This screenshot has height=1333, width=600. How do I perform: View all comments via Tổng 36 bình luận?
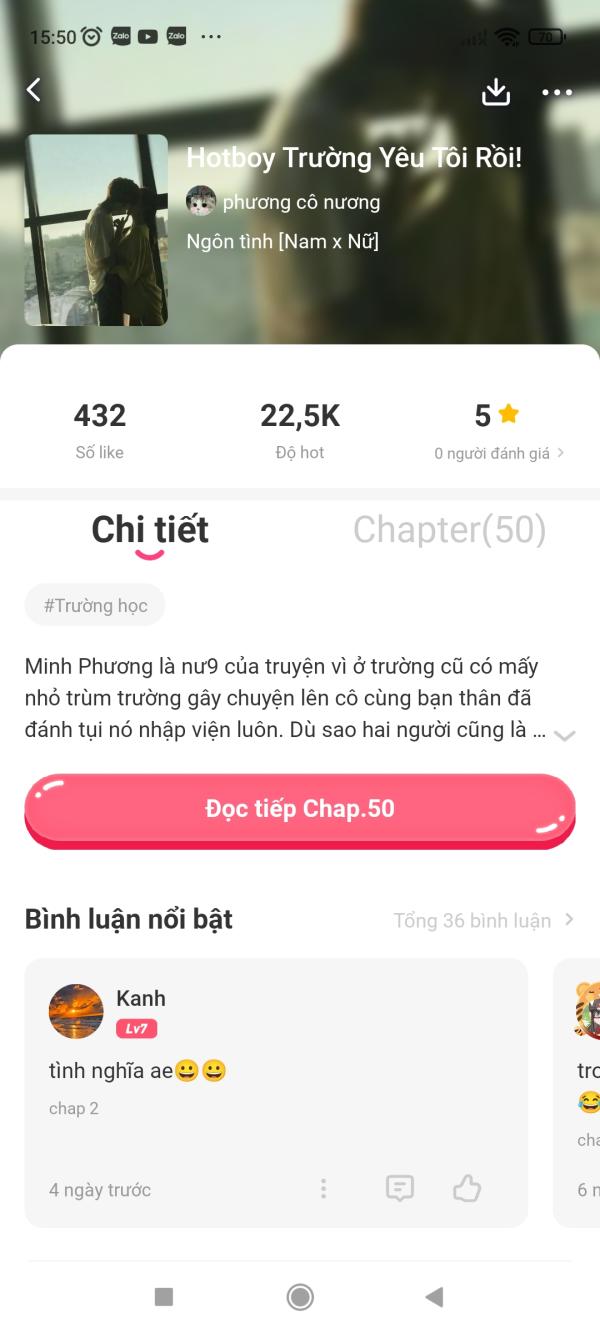[x=484, y=920]
